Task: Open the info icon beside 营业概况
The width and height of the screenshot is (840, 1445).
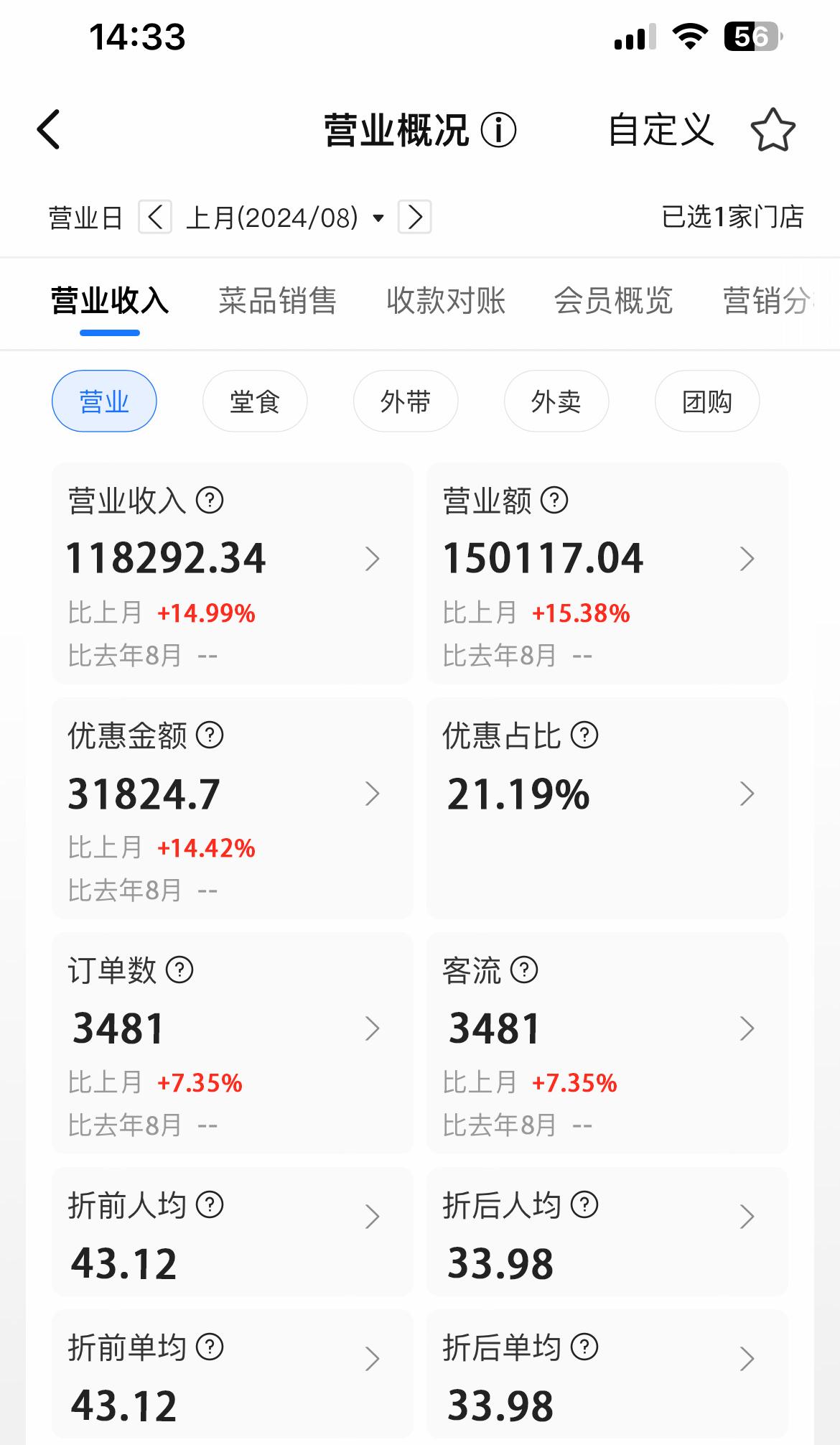Action: click(498, 131)
